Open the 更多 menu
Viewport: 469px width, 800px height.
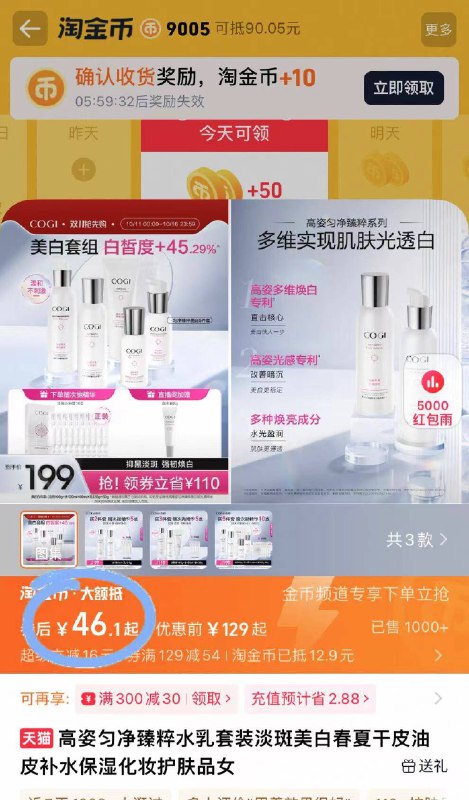click(438, 30)
